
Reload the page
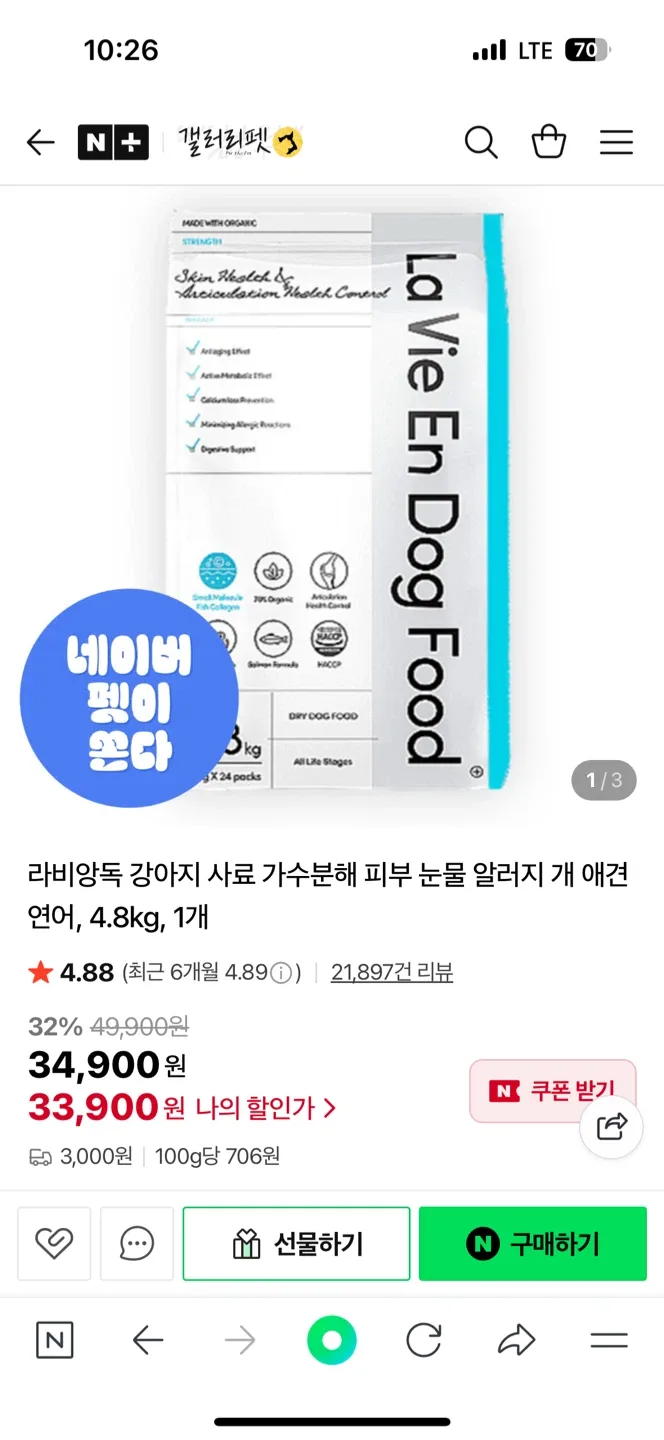coord(424,1340)
